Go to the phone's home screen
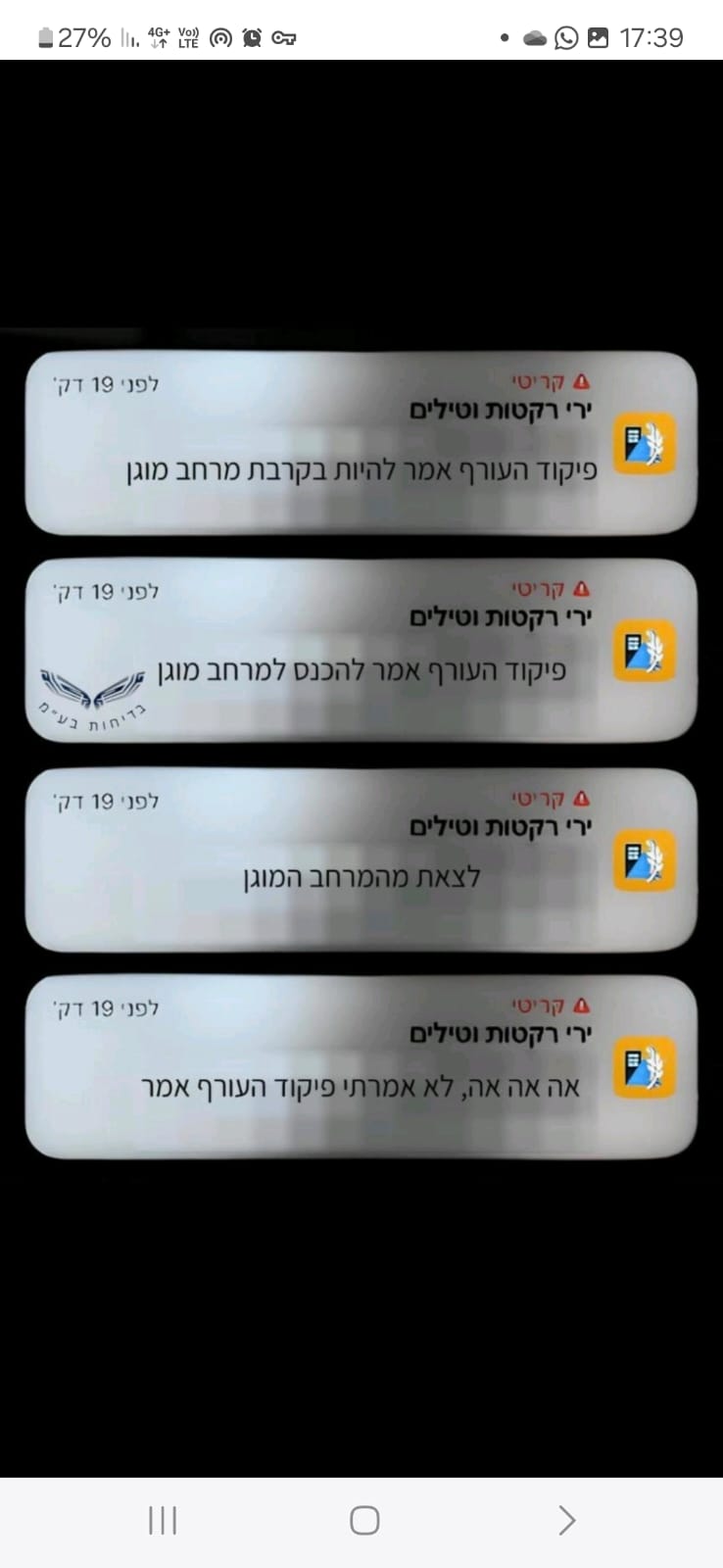The image size is (723, 1568). tap(364, 1520)
